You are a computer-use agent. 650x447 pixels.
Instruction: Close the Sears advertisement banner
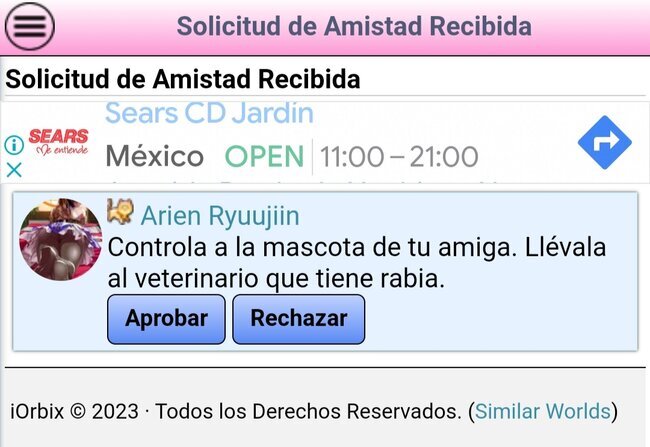(x=14, y=169)
